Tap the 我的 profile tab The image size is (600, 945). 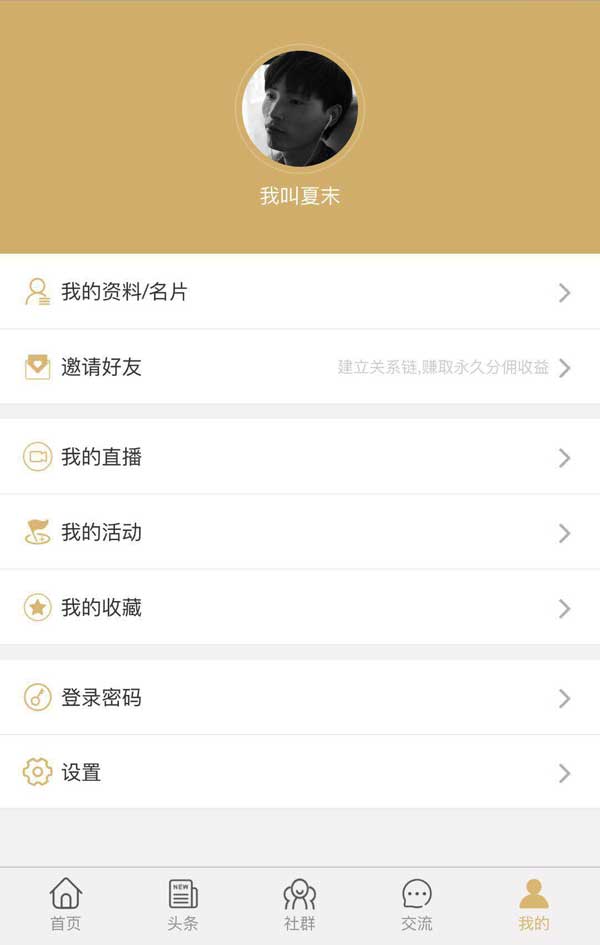click(x=534, y=905)
